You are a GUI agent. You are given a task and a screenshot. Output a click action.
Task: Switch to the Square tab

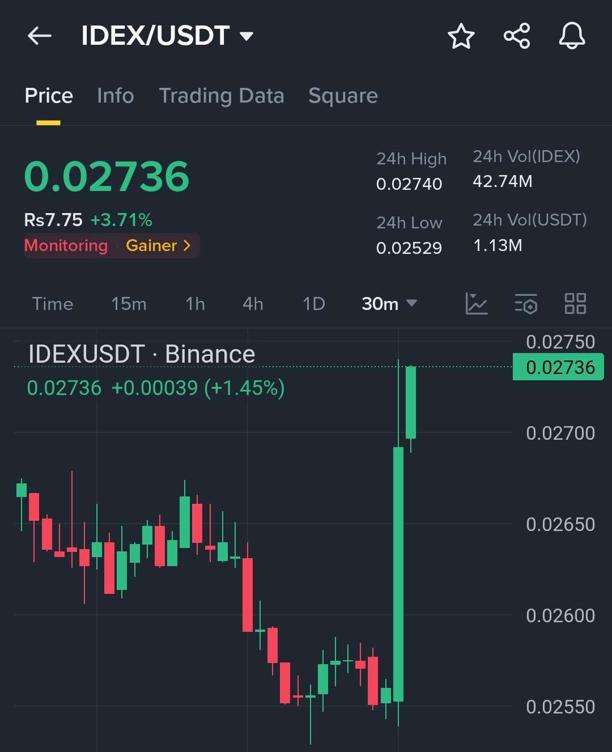click(x=342, y=96)
